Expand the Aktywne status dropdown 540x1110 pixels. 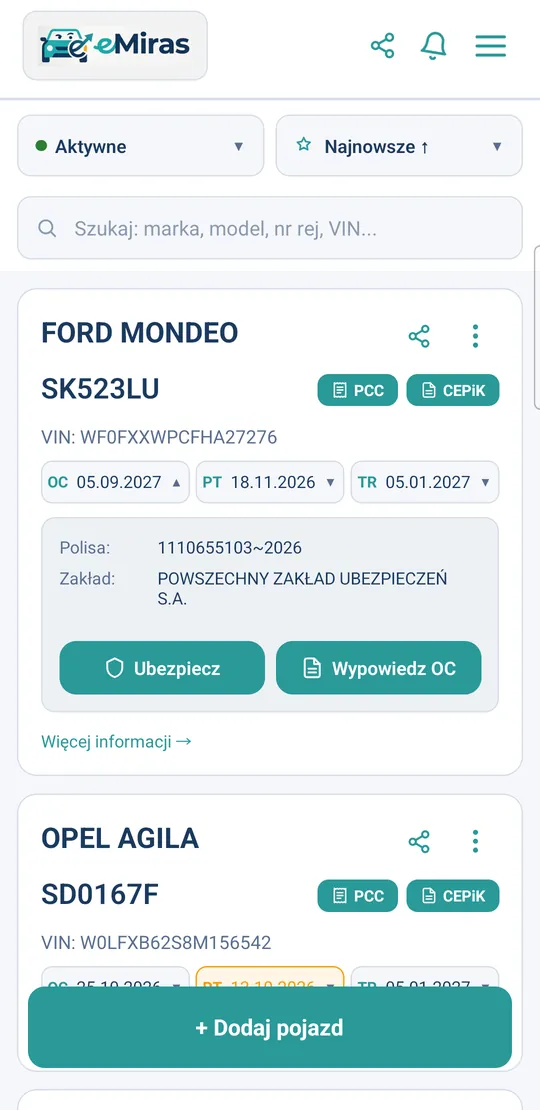tap(141, 146)
